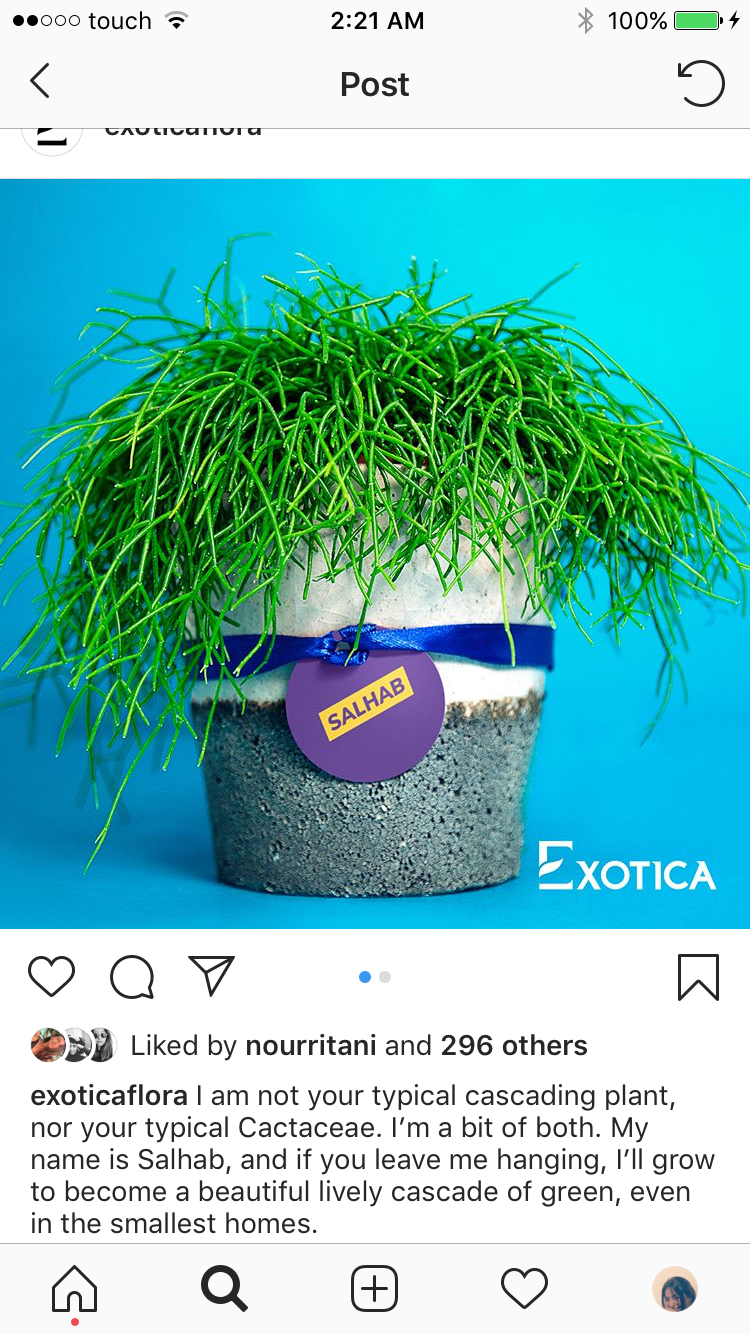Image resolution: width=750 pixels, height=1334 pixels.
Task: Open the Activity heart tab
Action: point(525,1289)
